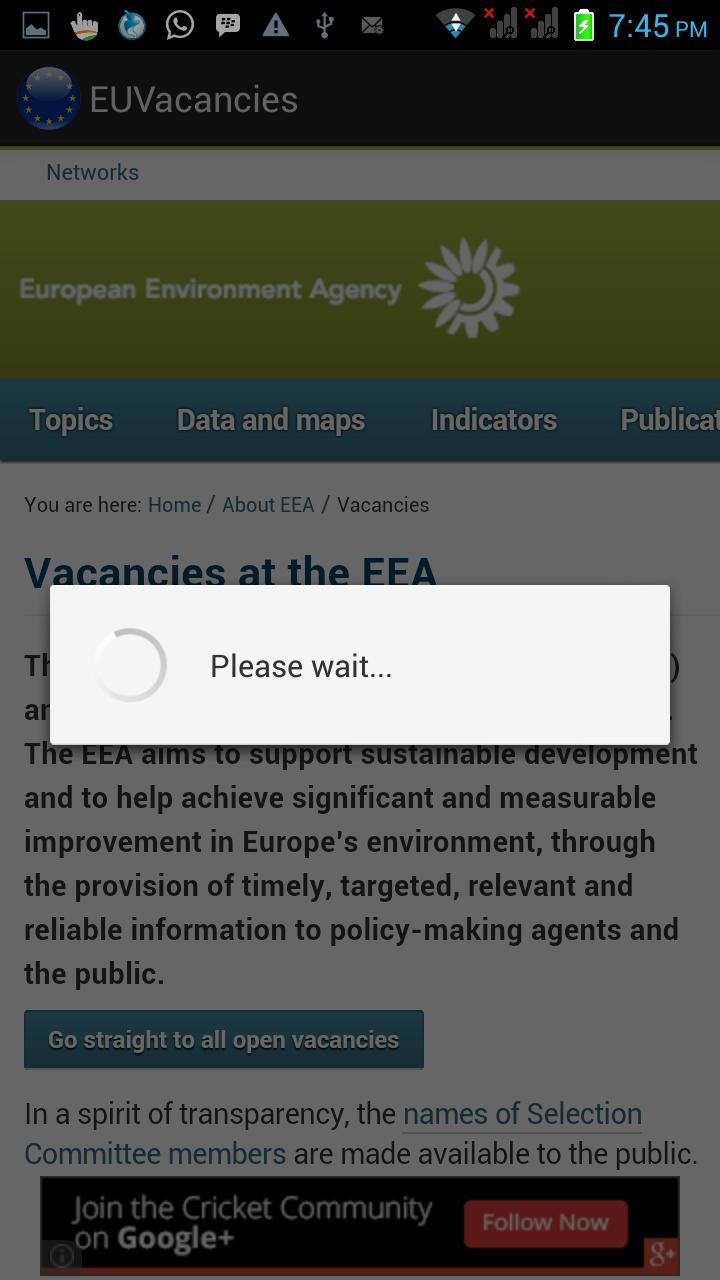
Task: Tap the USB connection icon
Action: tap(324, 25)
